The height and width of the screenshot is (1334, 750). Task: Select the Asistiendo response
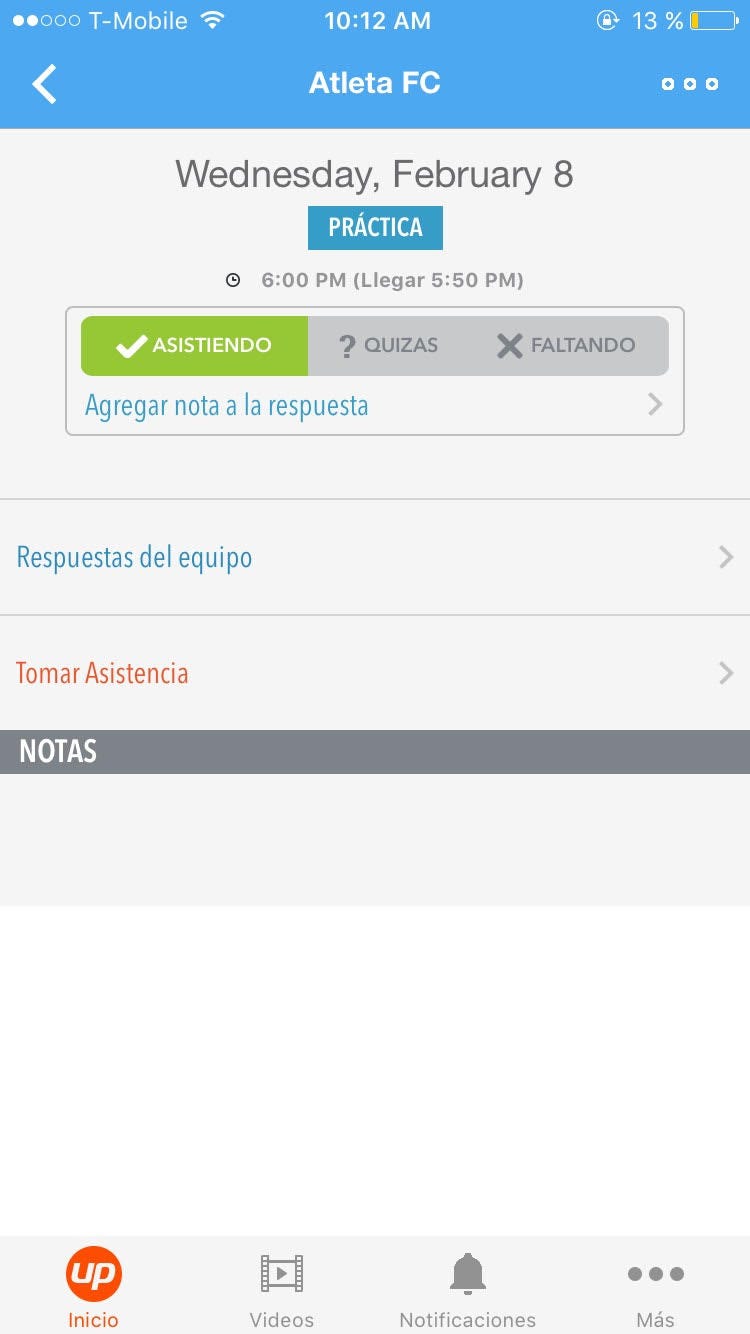click(194, 346)
